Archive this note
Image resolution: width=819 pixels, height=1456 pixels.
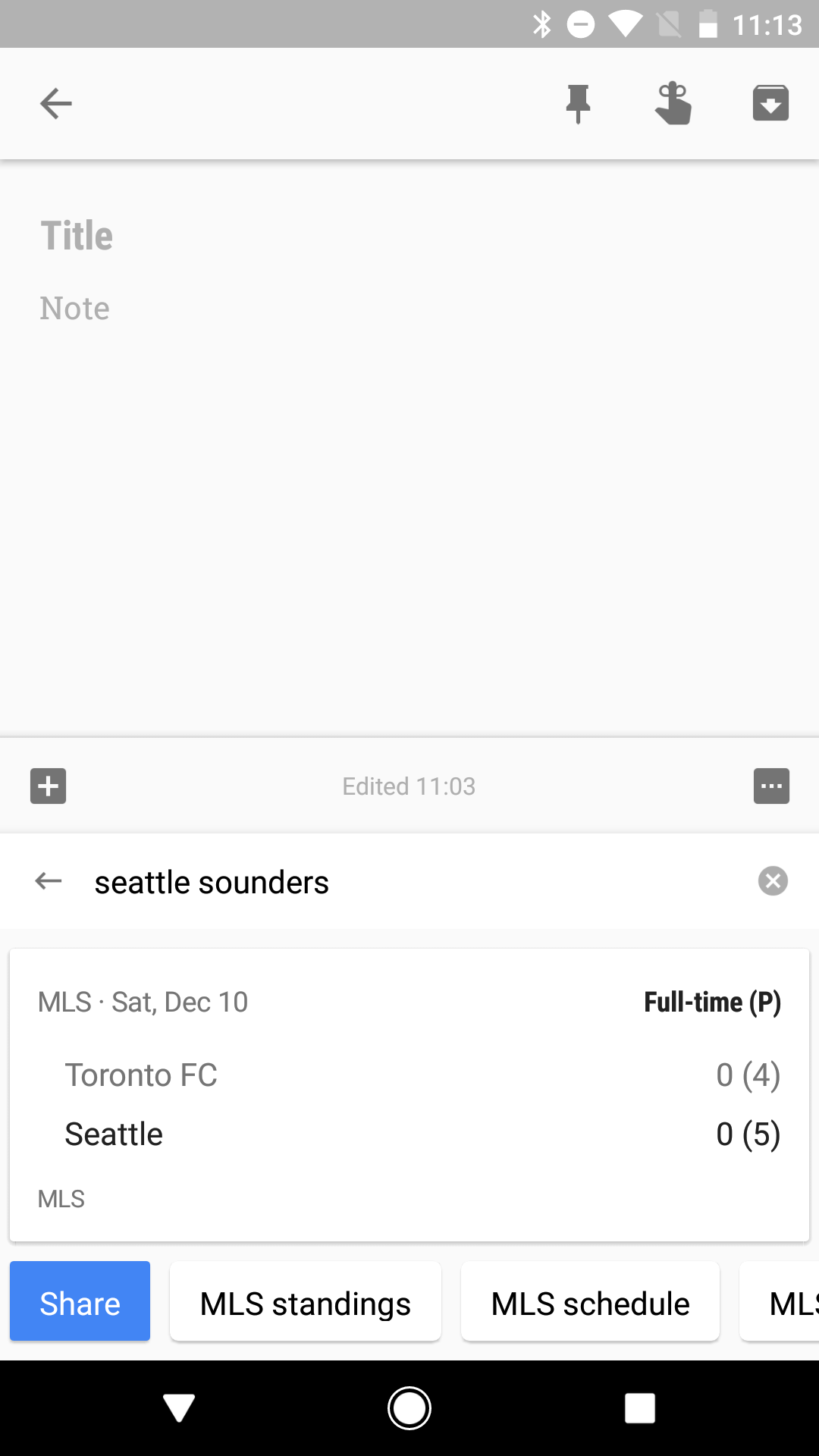point(770,104)
